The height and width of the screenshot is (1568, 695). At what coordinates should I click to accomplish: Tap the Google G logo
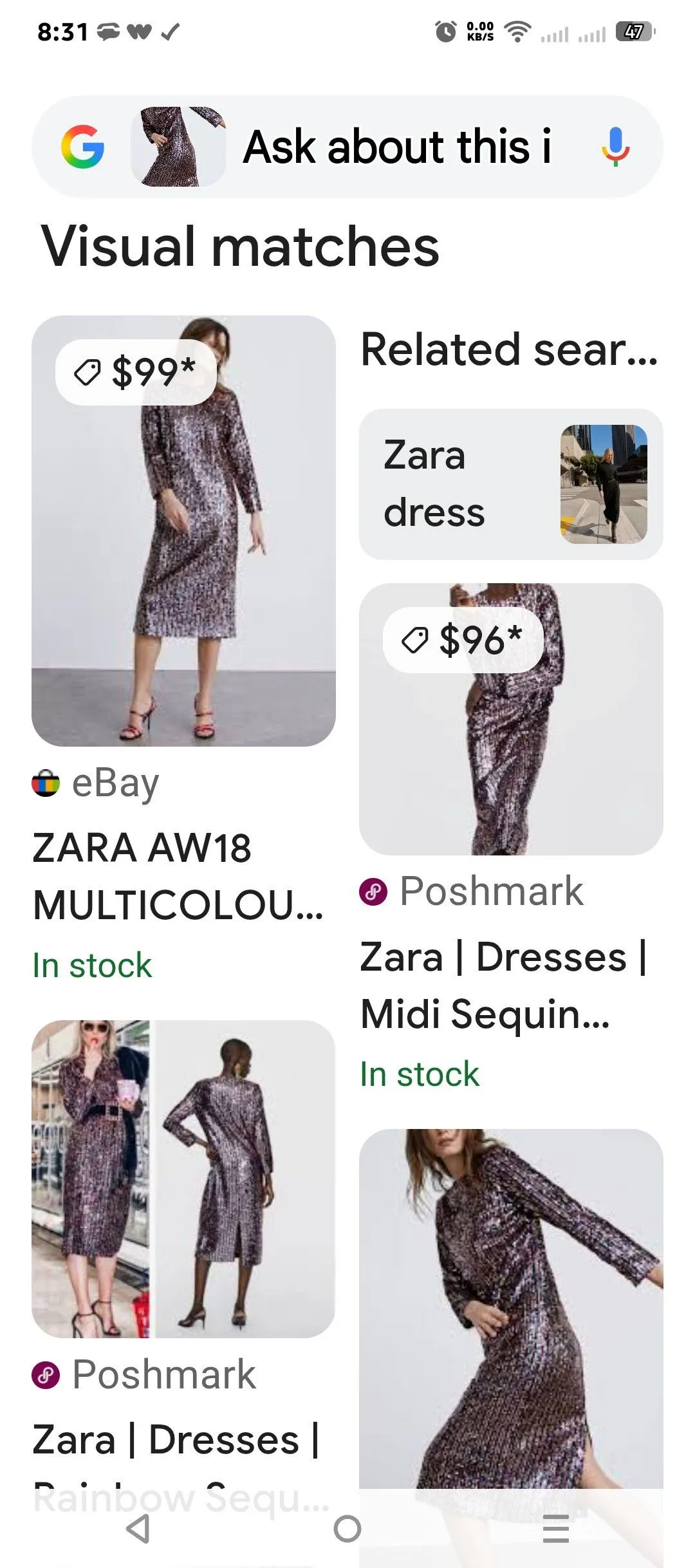pos(82,147)
